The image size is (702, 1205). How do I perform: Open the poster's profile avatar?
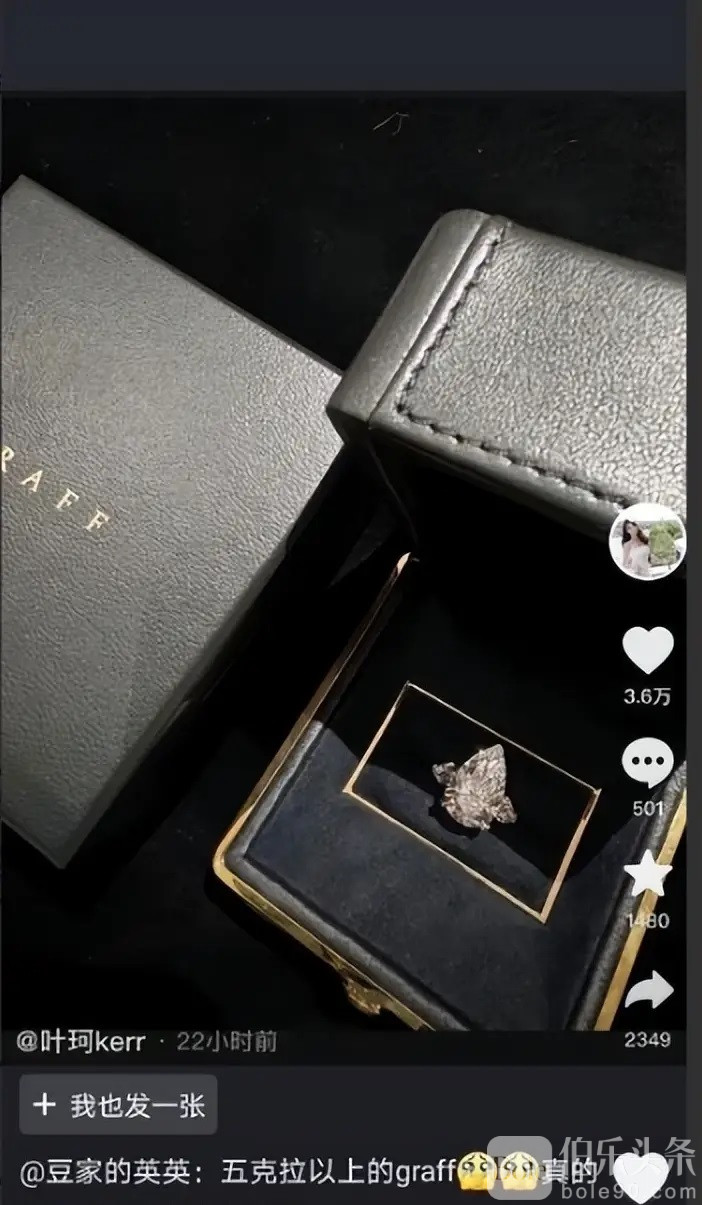point(647,541)
